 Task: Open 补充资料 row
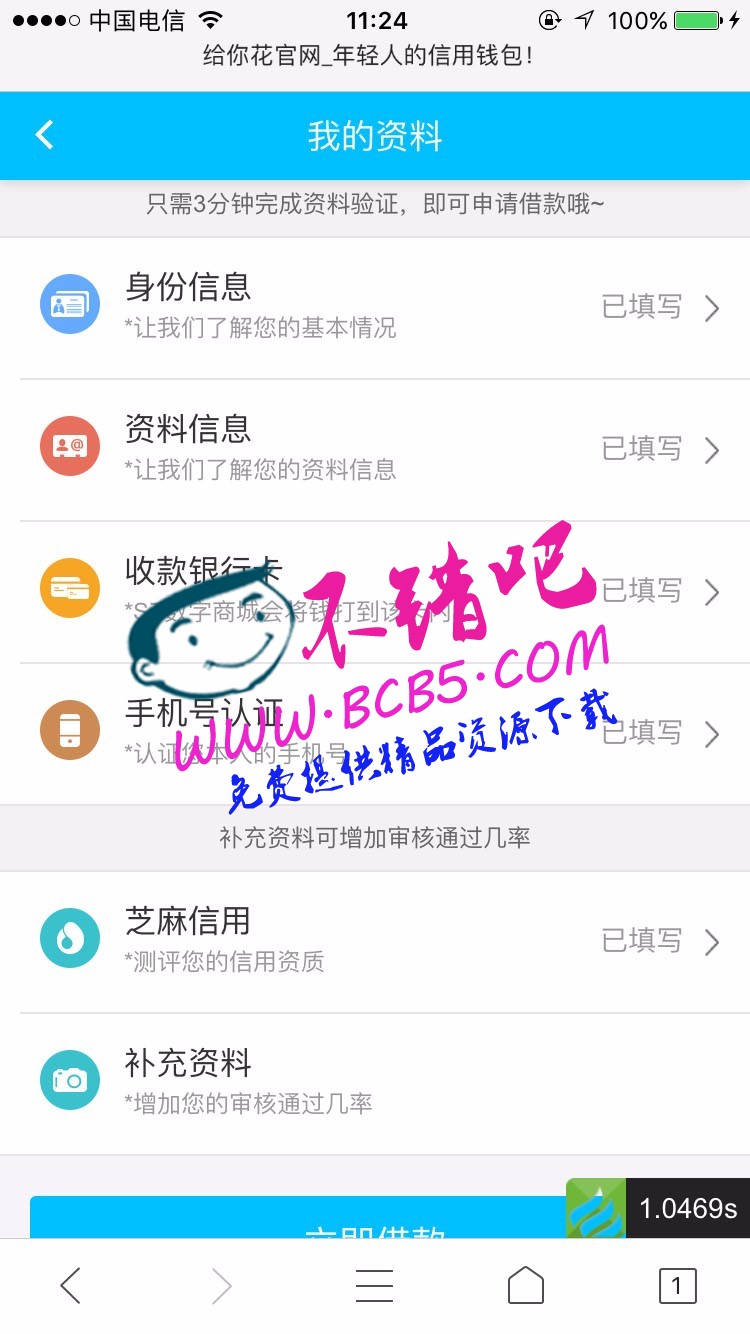(375, 1083)
